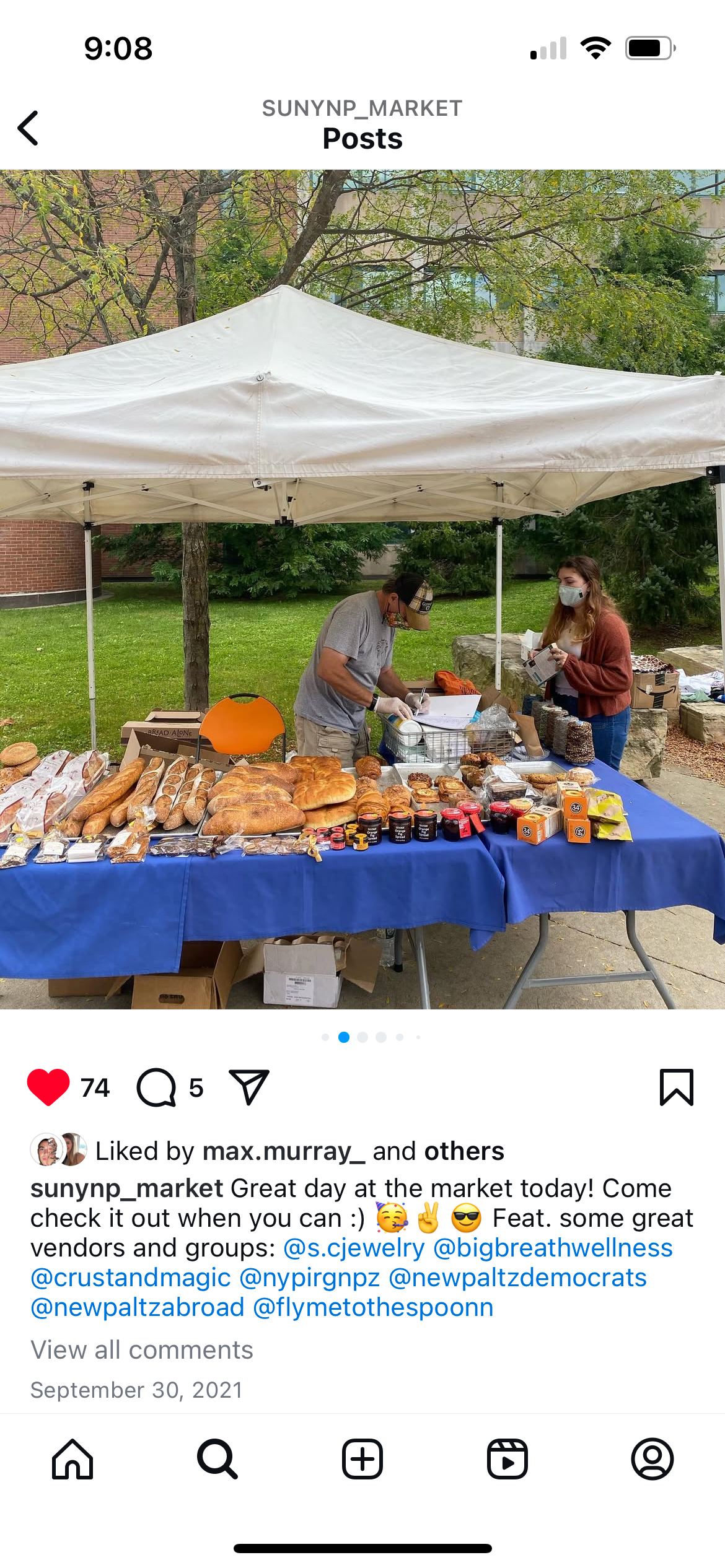Open the @flymetothespoonn mention
Viewport: 725px width, 1568px height.
point(373,1307)
